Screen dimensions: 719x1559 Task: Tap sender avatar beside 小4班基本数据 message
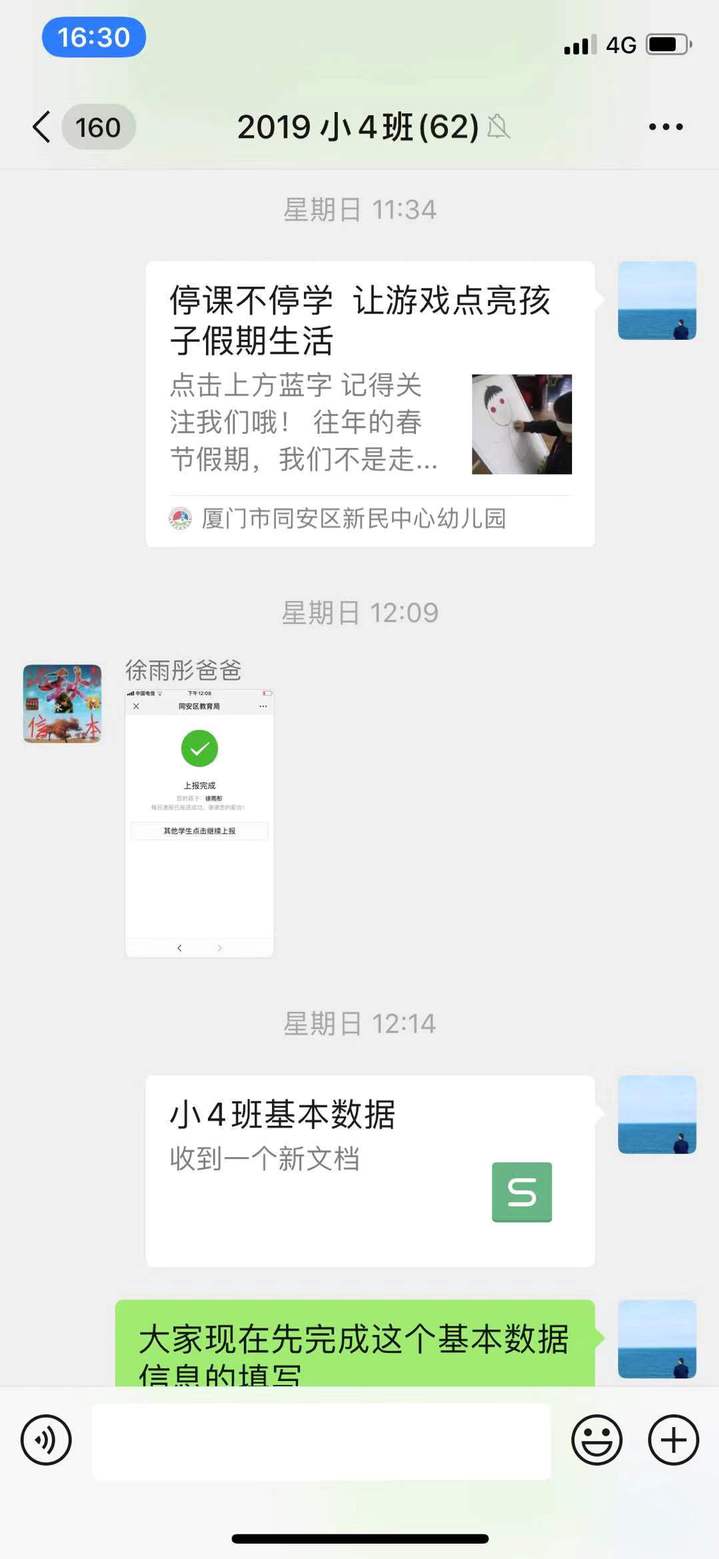pyautogui.click(x=656, y=1114)
